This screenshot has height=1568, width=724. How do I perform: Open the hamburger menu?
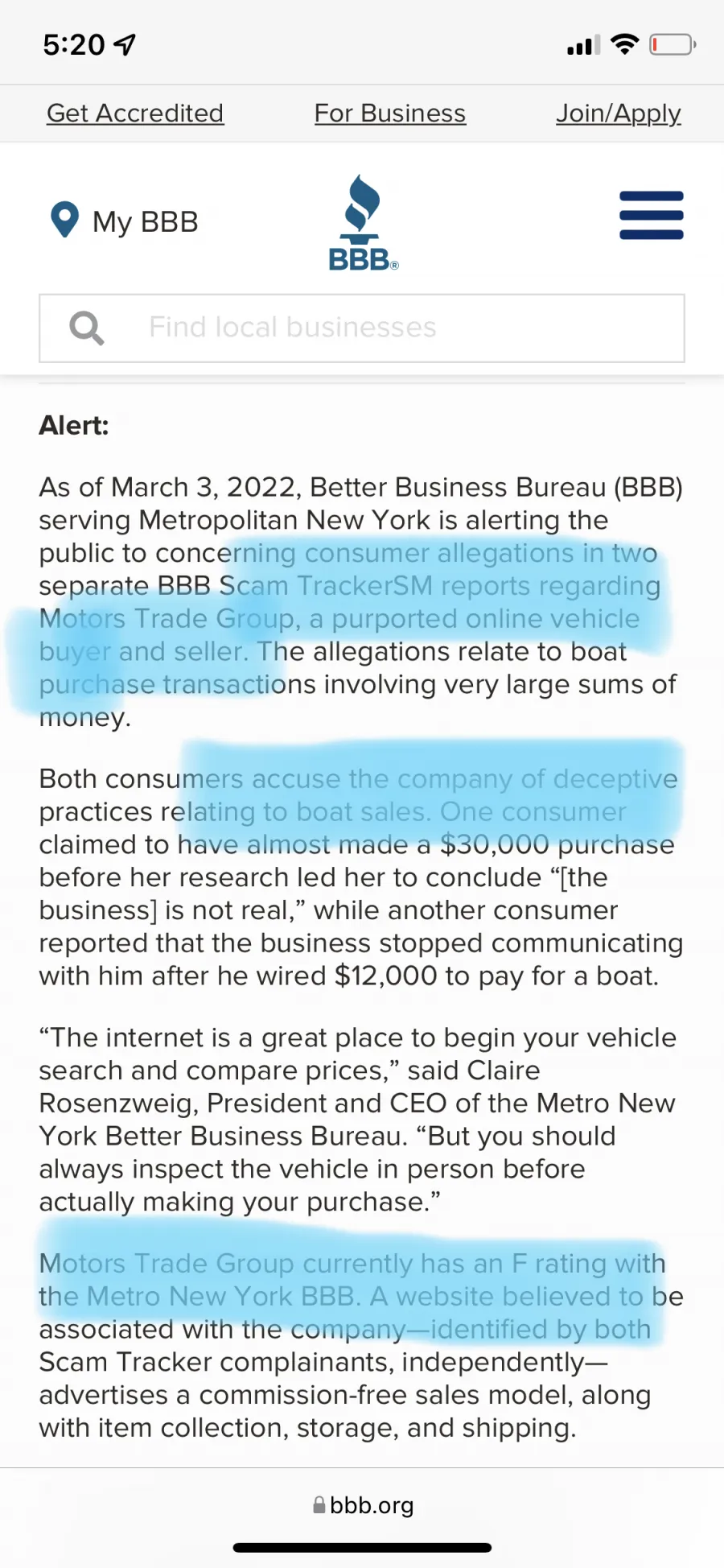[x=652, y=215]
